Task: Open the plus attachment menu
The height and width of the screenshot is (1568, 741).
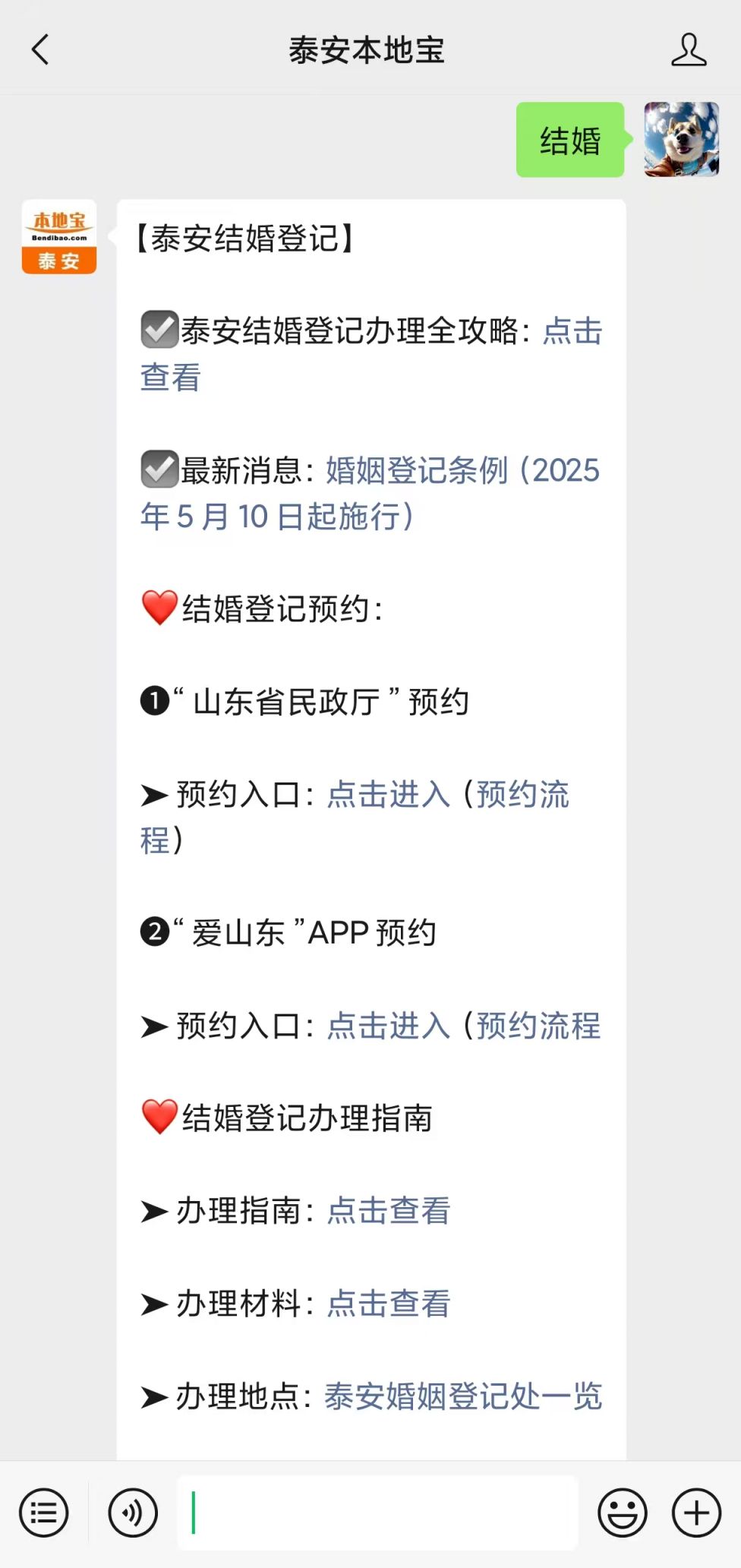Action: pos(696,1513)
